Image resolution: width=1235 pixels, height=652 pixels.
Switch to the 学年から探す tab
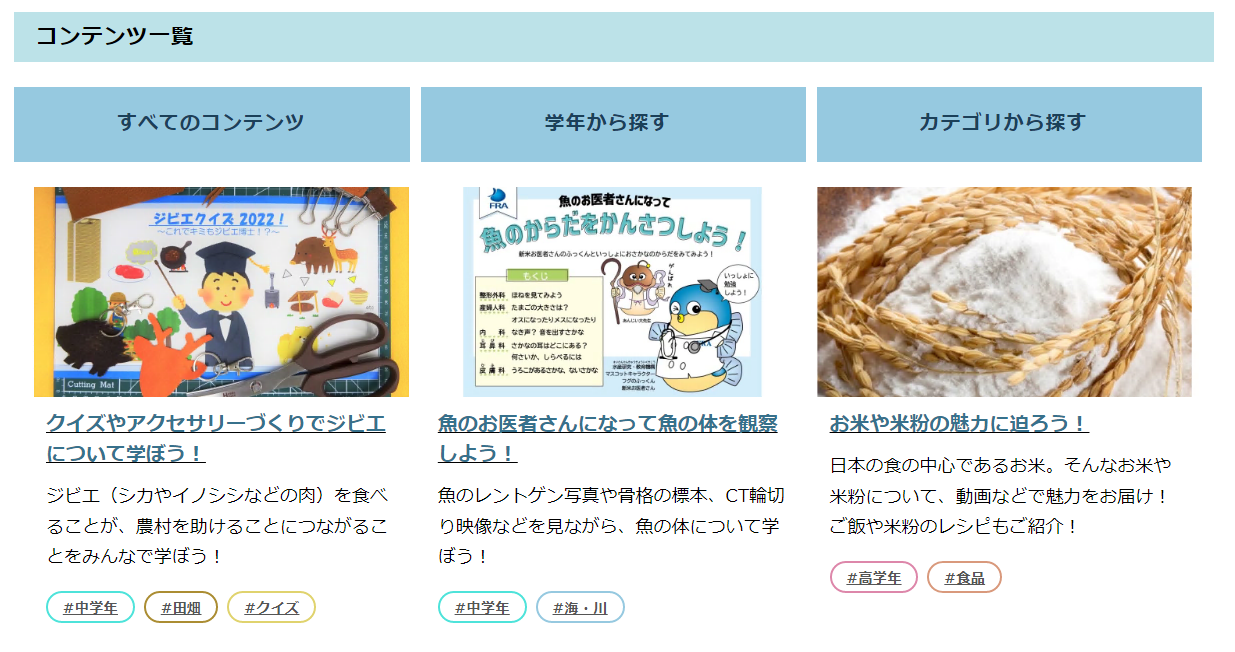coord(613,123)
